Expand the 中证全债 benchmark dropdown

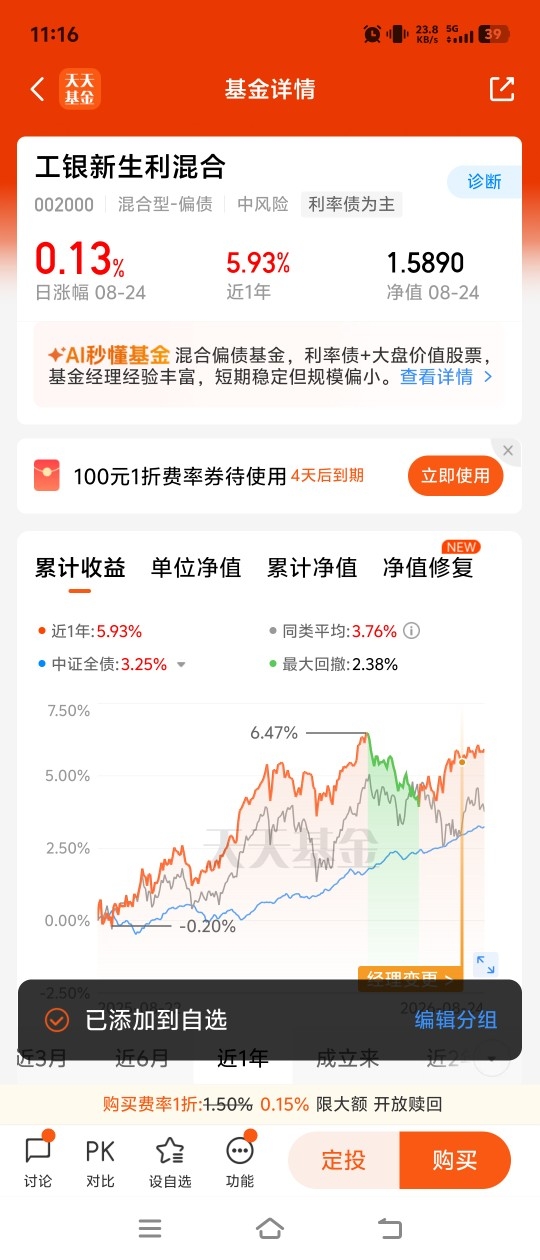coord(181,664)
